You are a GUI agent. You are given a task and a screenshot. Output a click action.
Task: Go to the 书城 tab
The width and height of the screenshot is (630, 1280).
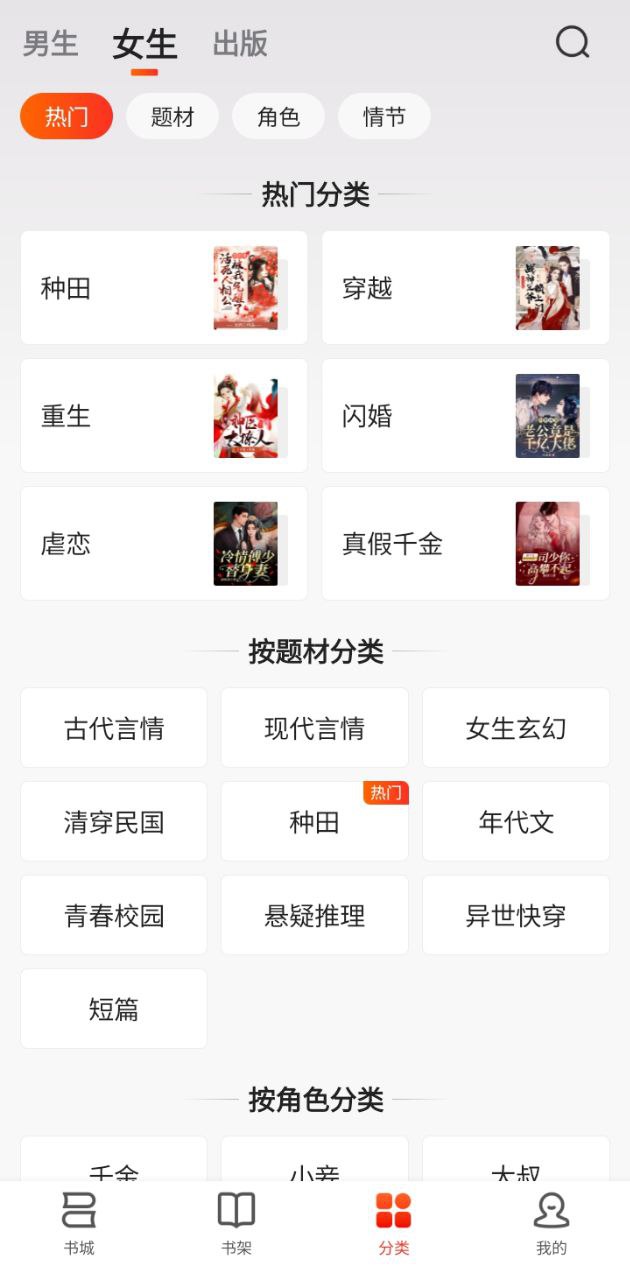point(79,1222)
